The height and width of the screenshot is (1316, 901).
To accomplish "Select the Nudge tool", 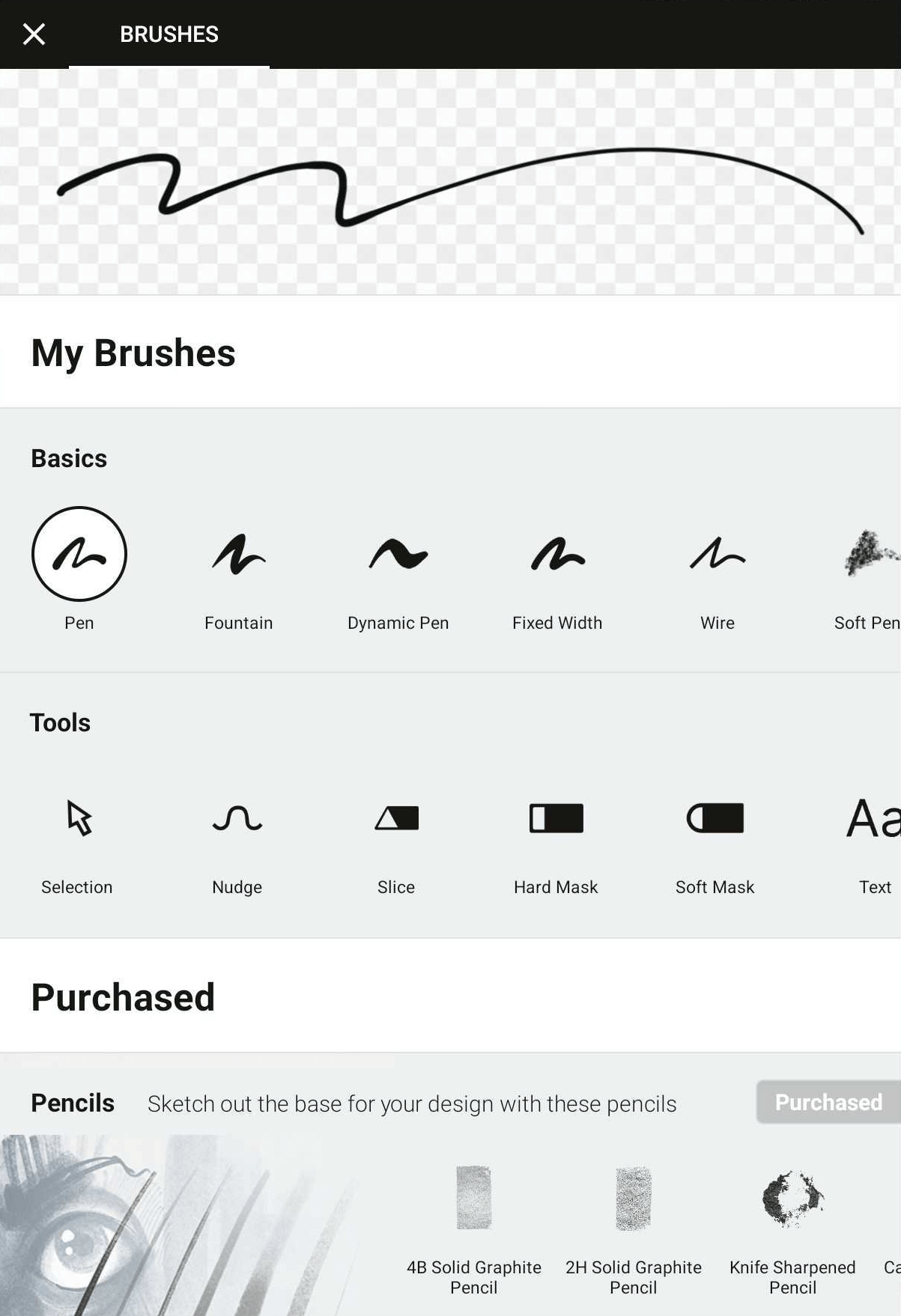I will (237, 819).
